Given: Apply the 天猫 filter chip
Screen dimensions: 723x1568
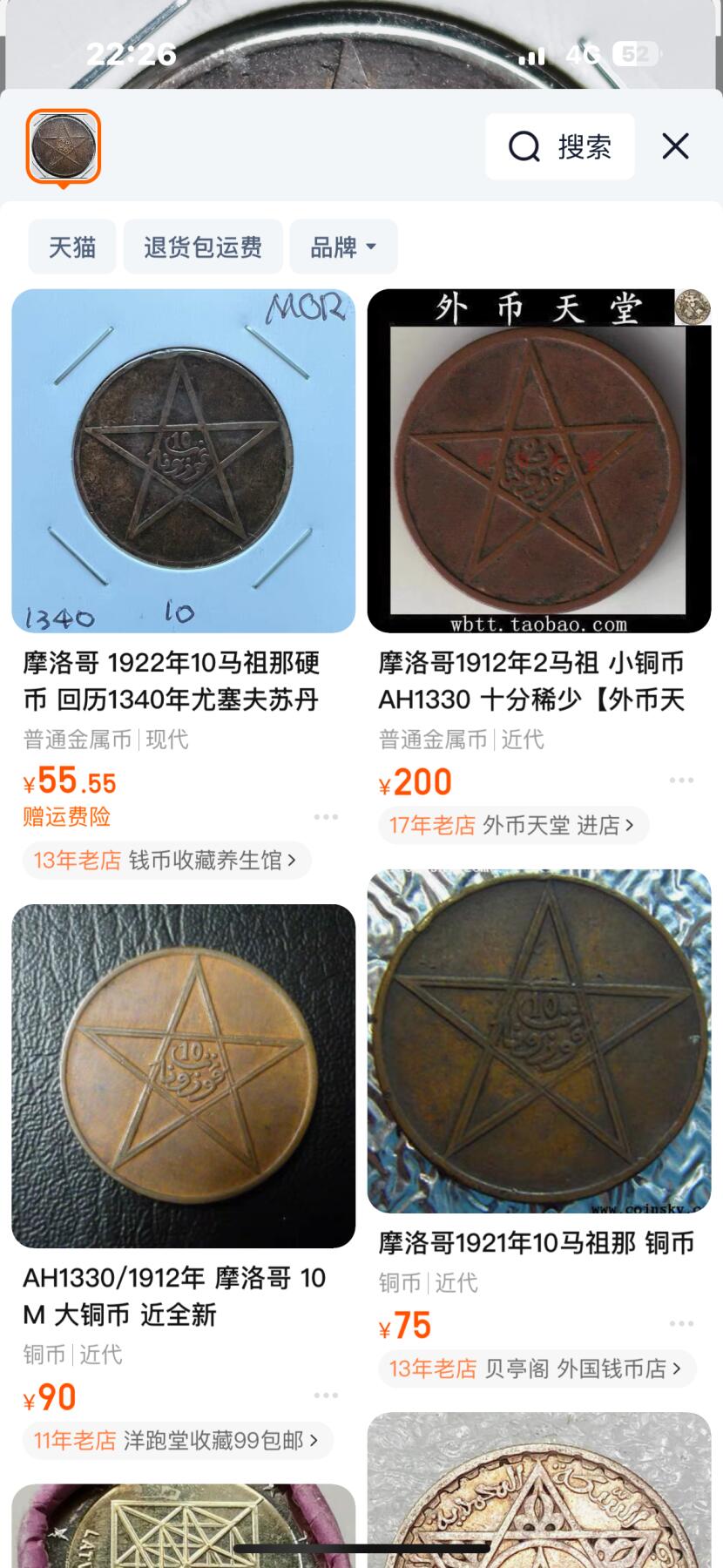Looking at the screenshot, I should (72, 247).
